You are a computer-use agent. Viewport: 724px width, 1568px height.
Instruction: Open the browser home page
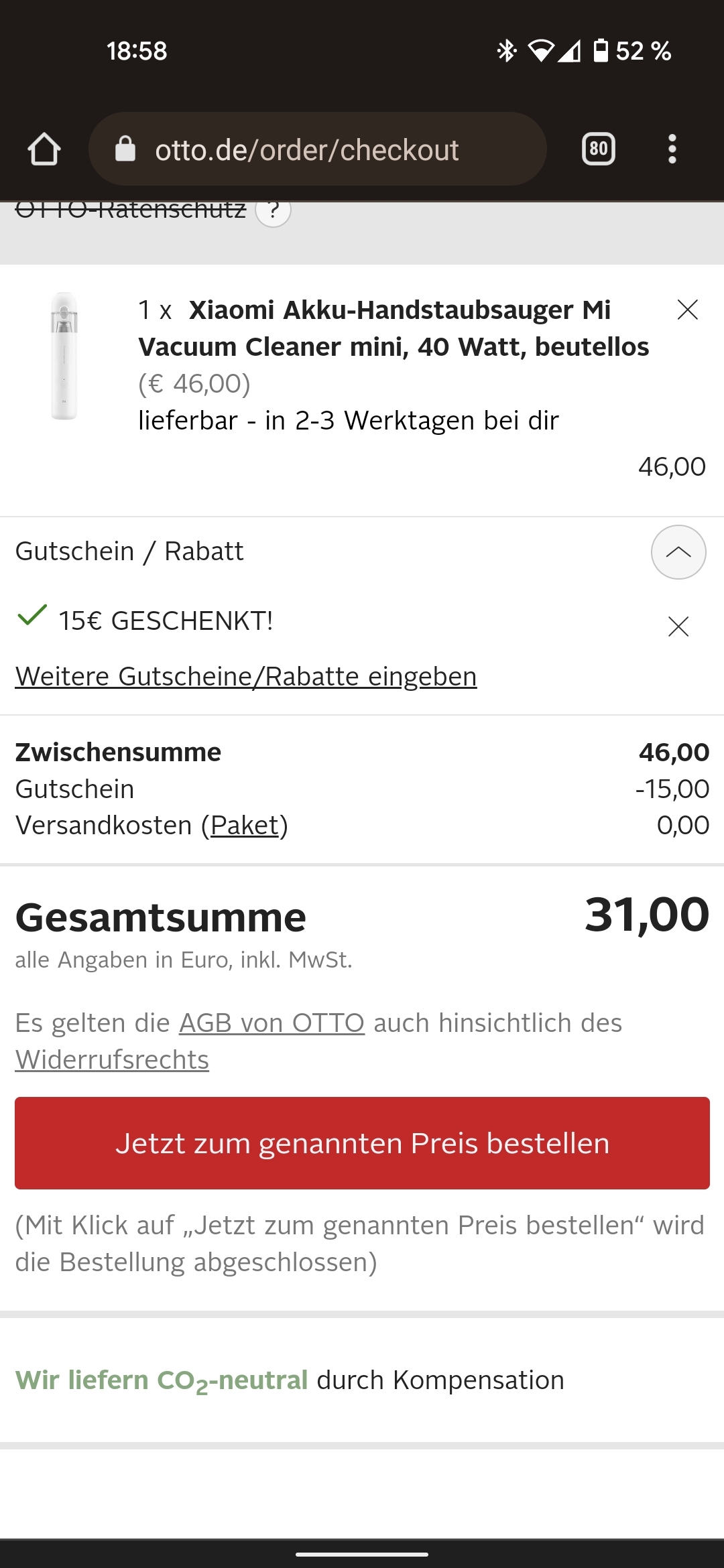pyautogui.click(x=44, y=149)
